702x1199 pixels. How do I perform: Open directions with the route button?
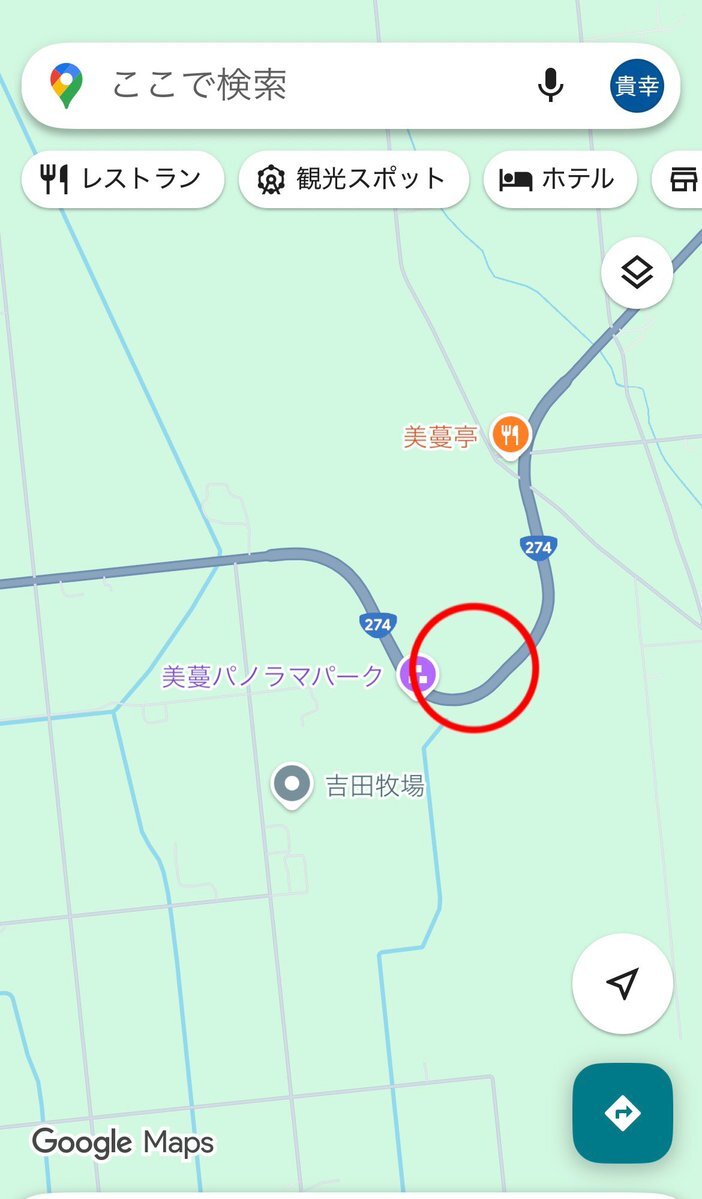click(x=622, y=1112)
